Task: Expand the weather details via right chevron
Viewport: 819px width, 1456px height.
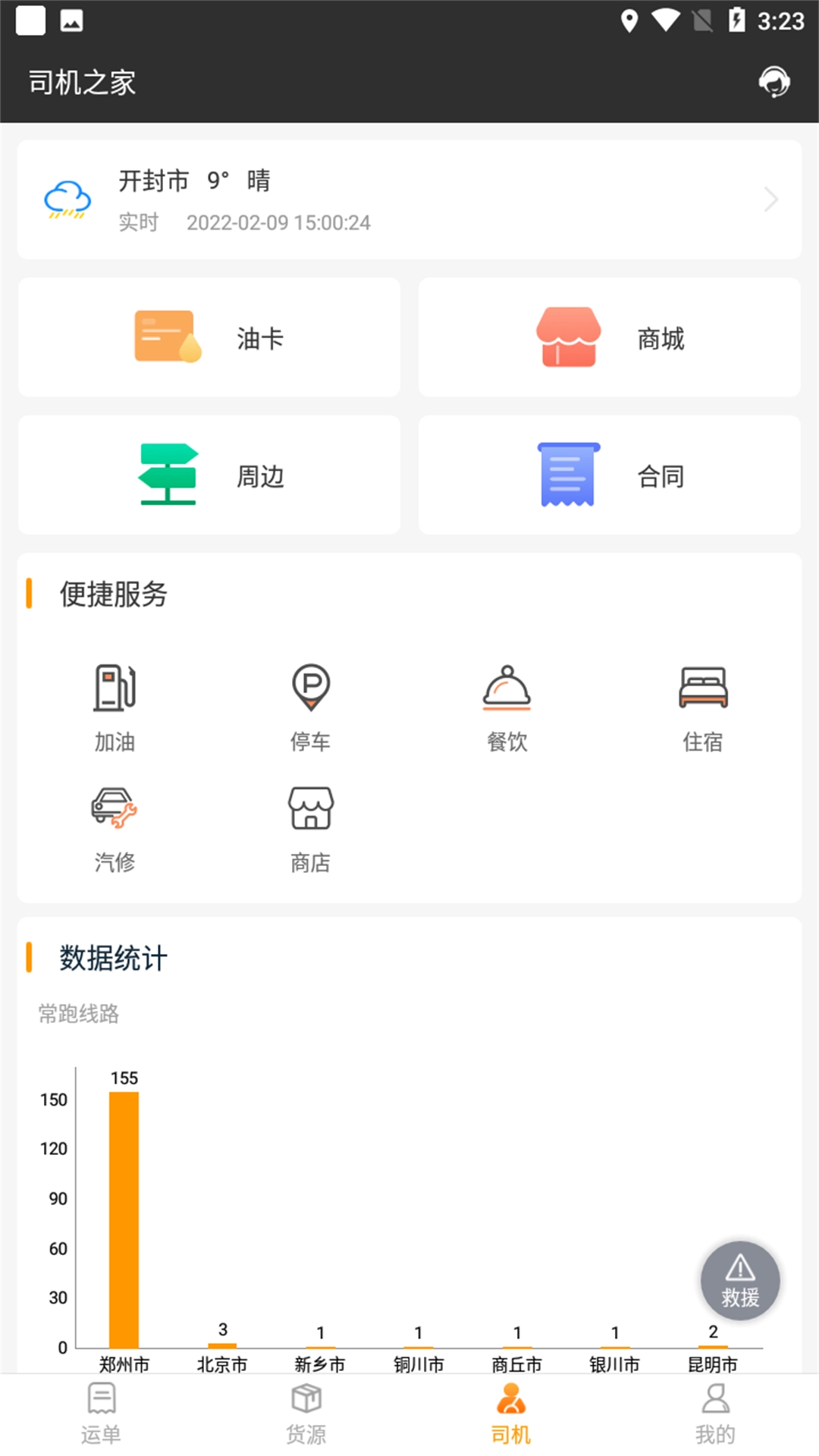Action: pyautogui.click(x=770, y=199)
